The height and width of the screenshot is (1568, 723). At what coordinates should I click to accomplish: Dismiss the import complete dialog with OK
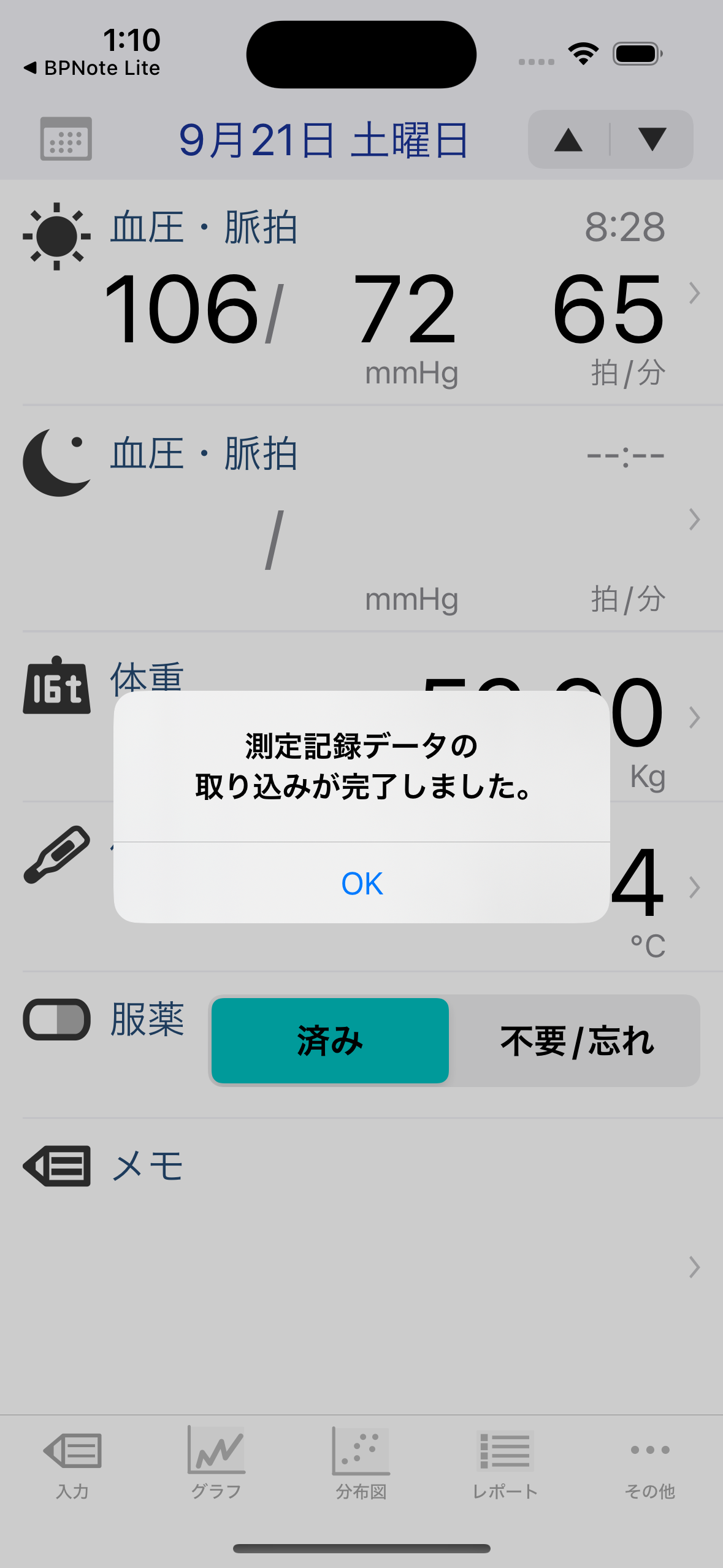click(362, 883)
